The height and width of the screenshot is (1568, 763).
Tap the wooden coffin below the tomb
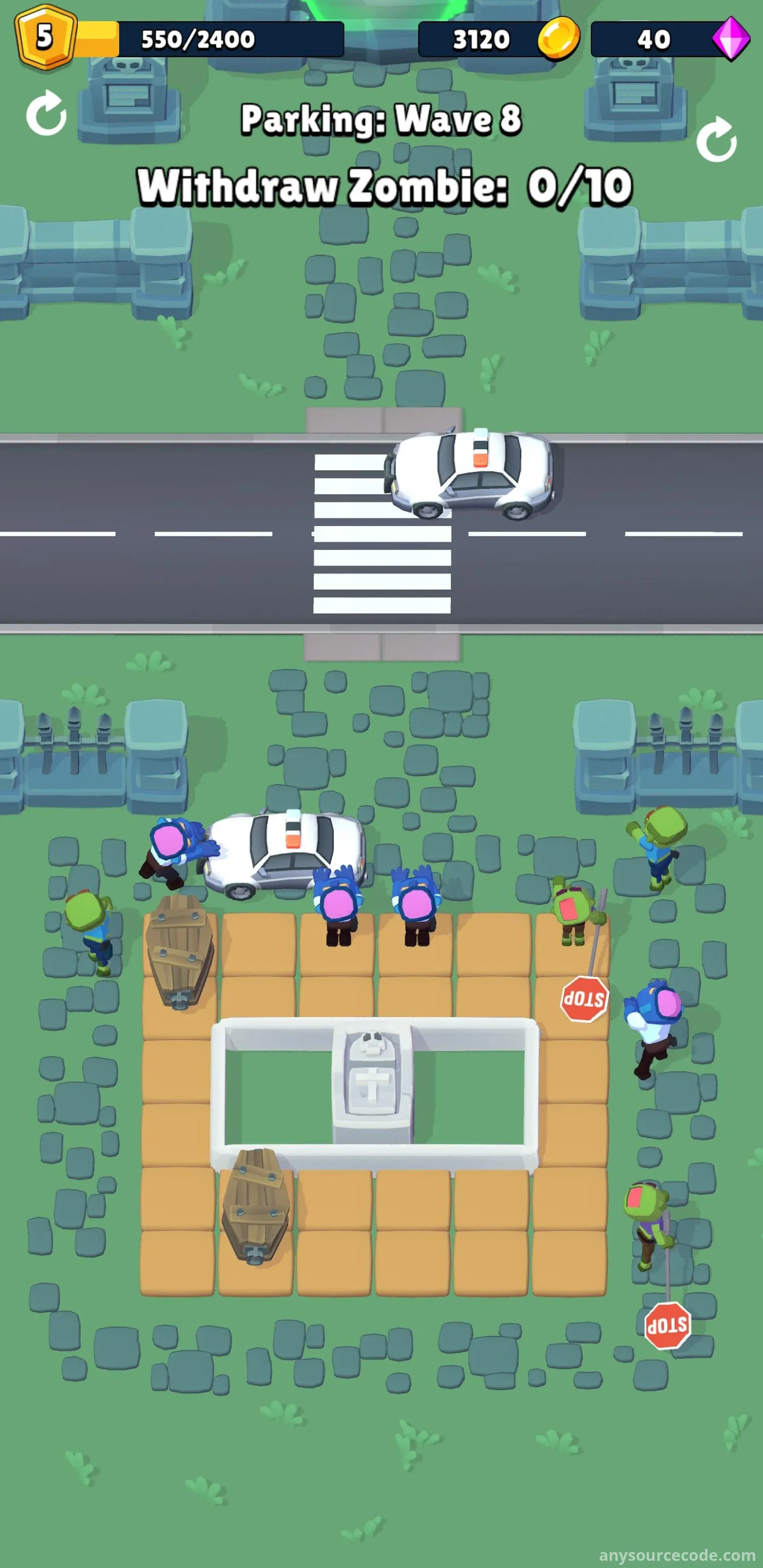(x=255, y=1205)
